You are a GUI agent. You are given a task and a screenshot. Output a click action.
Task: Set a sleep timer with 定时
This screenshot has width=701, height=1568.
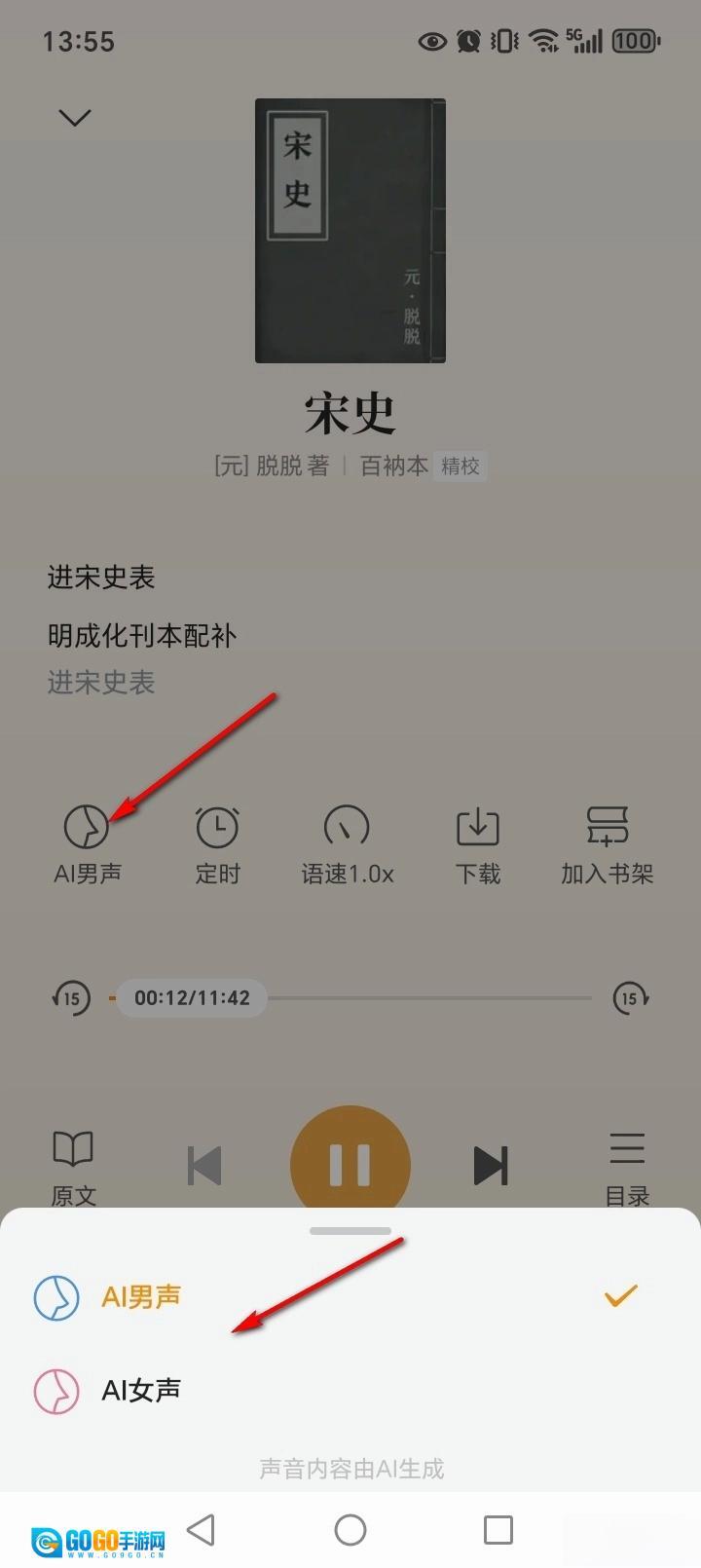coord(217,843)
